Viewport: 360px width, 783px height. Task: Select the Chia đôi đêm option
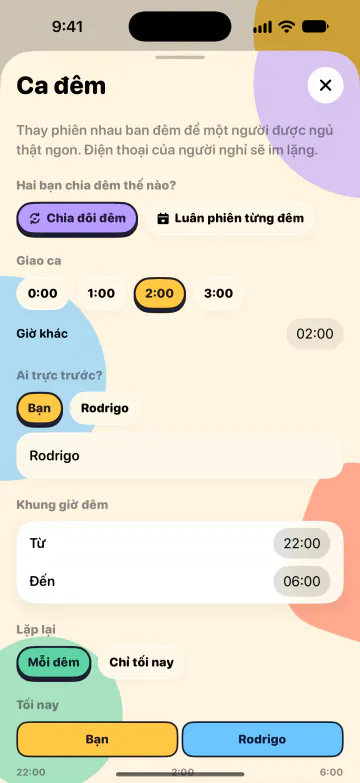tap(77, 218)
